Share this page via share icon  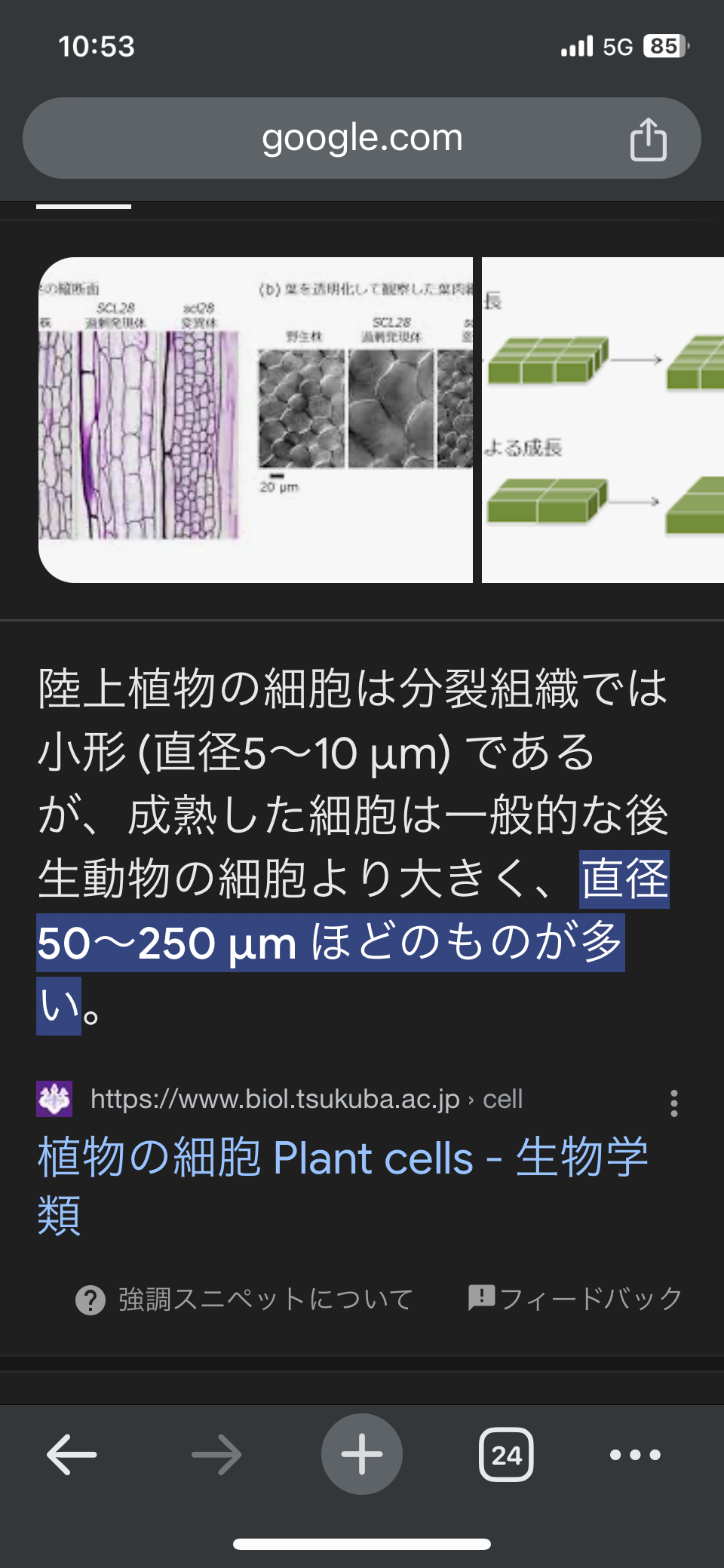coord(649,140)
